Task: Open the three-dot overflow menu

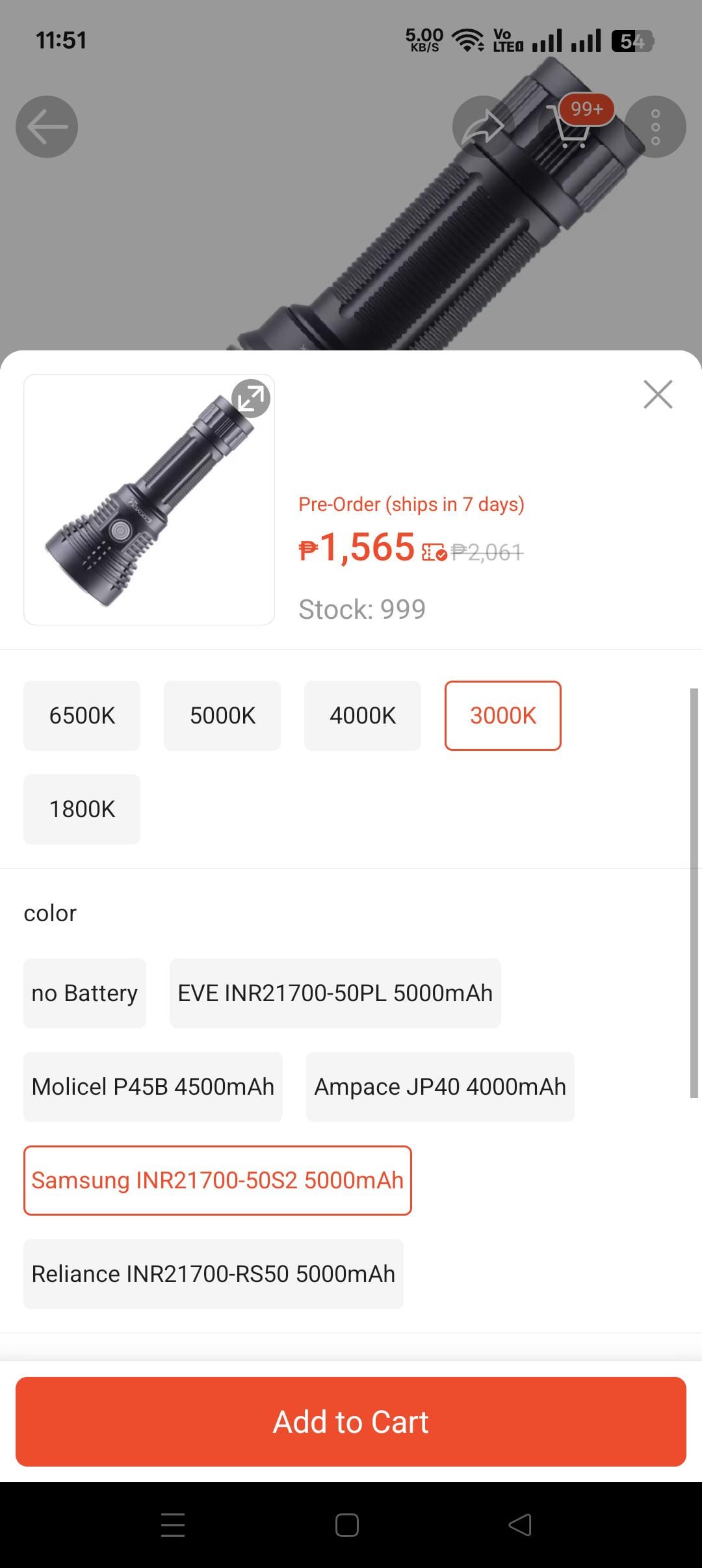Action: (655, 127)
